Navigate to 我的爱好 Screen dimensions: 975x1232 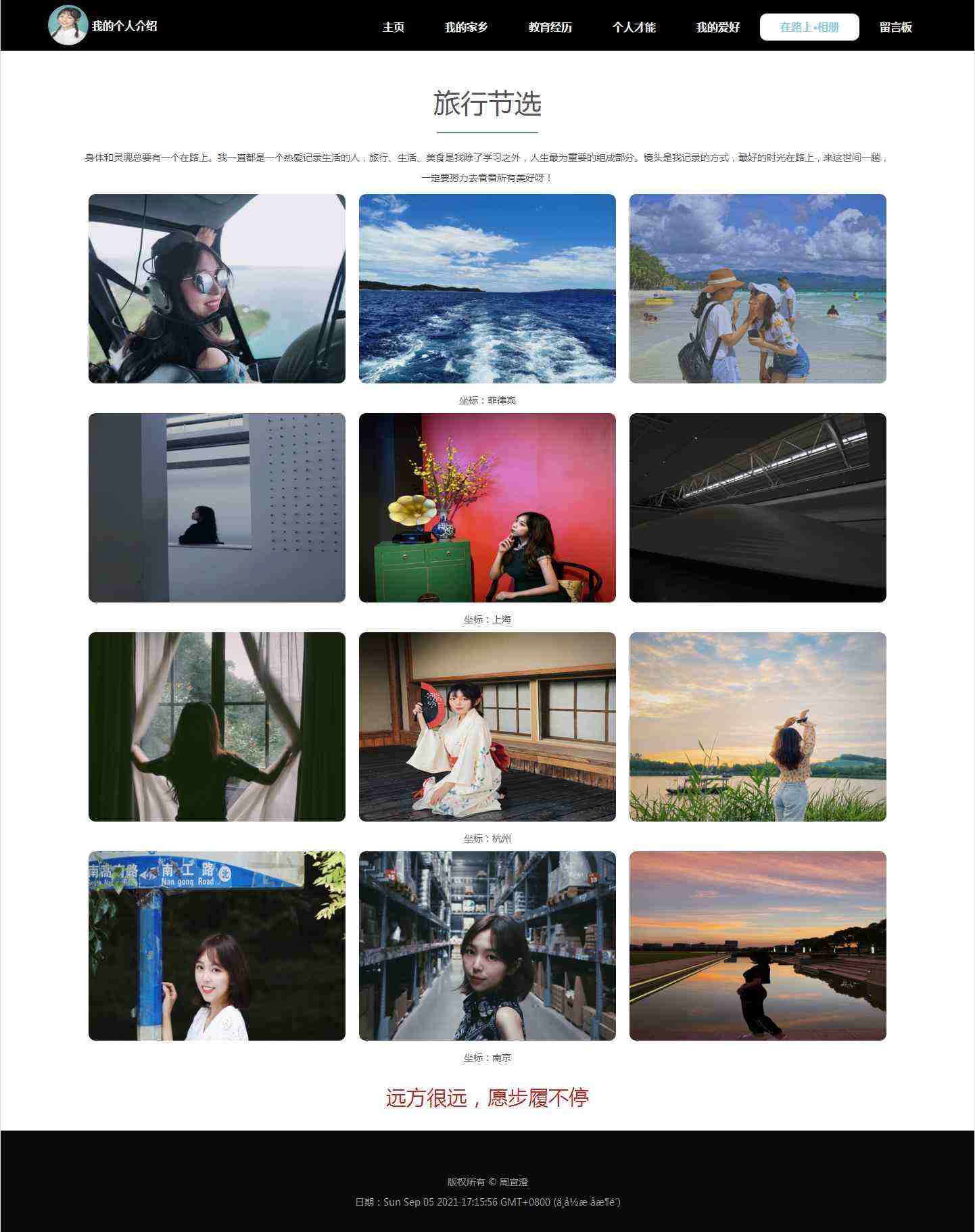click(x=717, y=27)
